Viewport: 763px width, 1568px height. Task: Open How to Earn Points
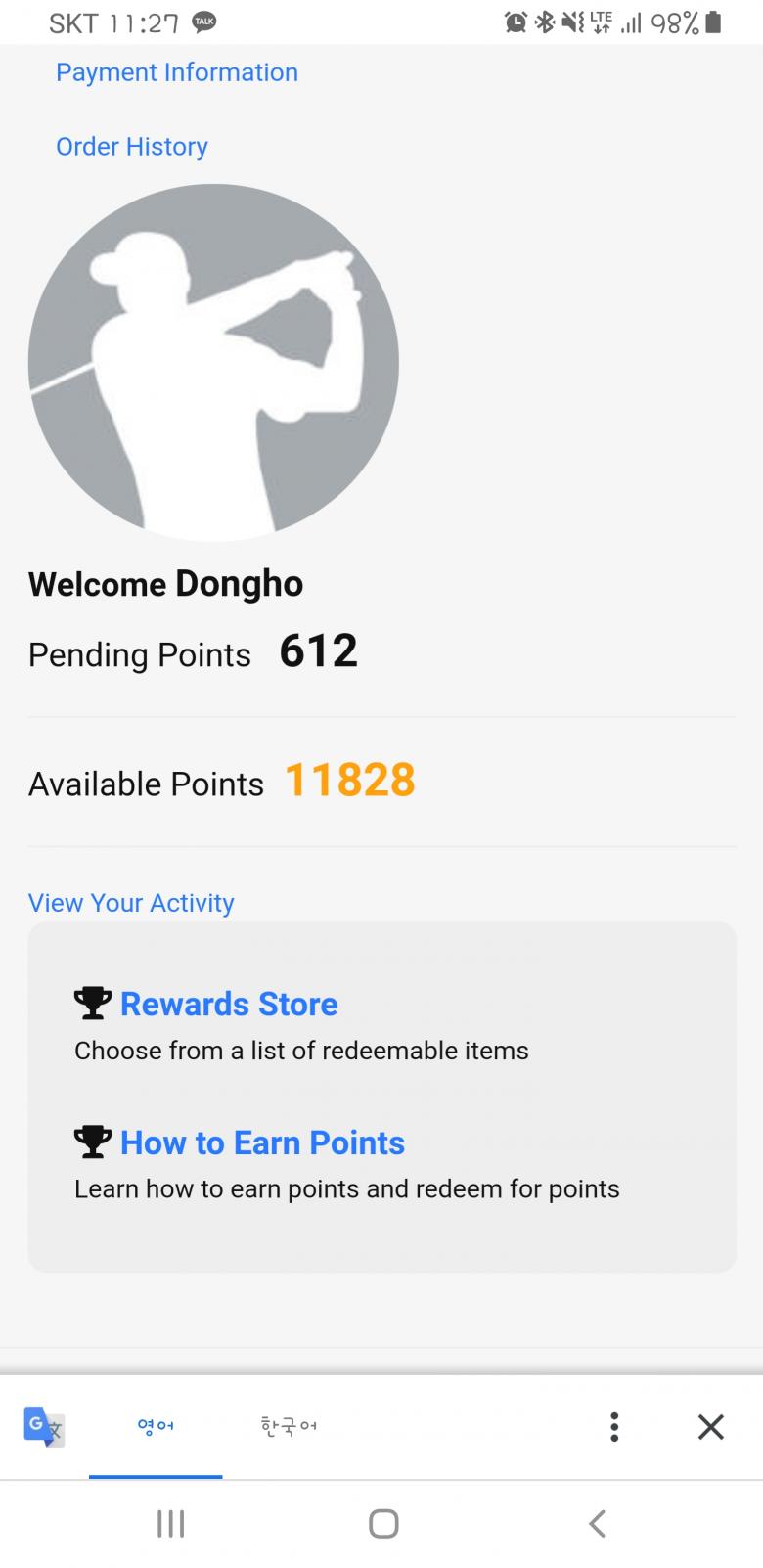click(261, 1143)
